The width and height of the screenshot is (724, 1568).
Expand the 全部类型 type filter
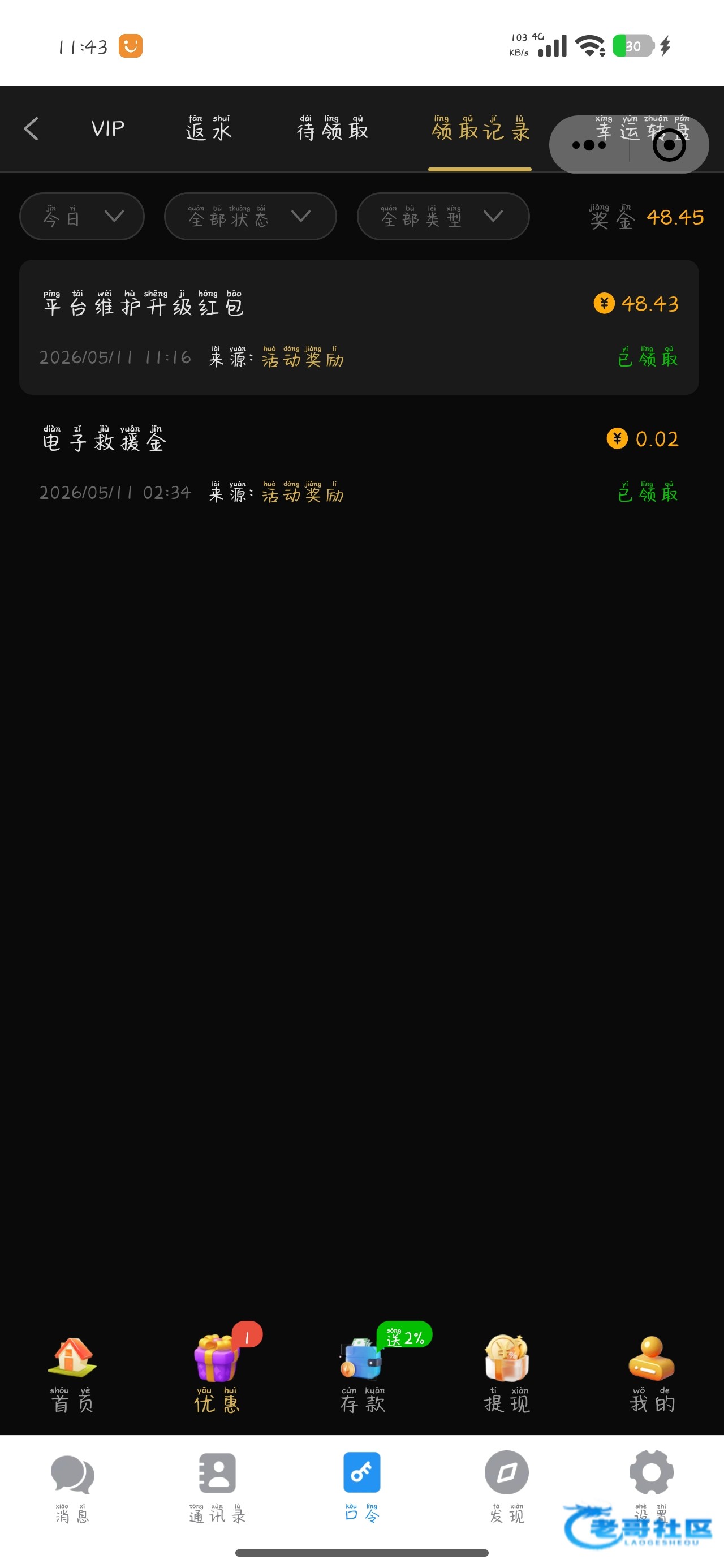point(443,216)
